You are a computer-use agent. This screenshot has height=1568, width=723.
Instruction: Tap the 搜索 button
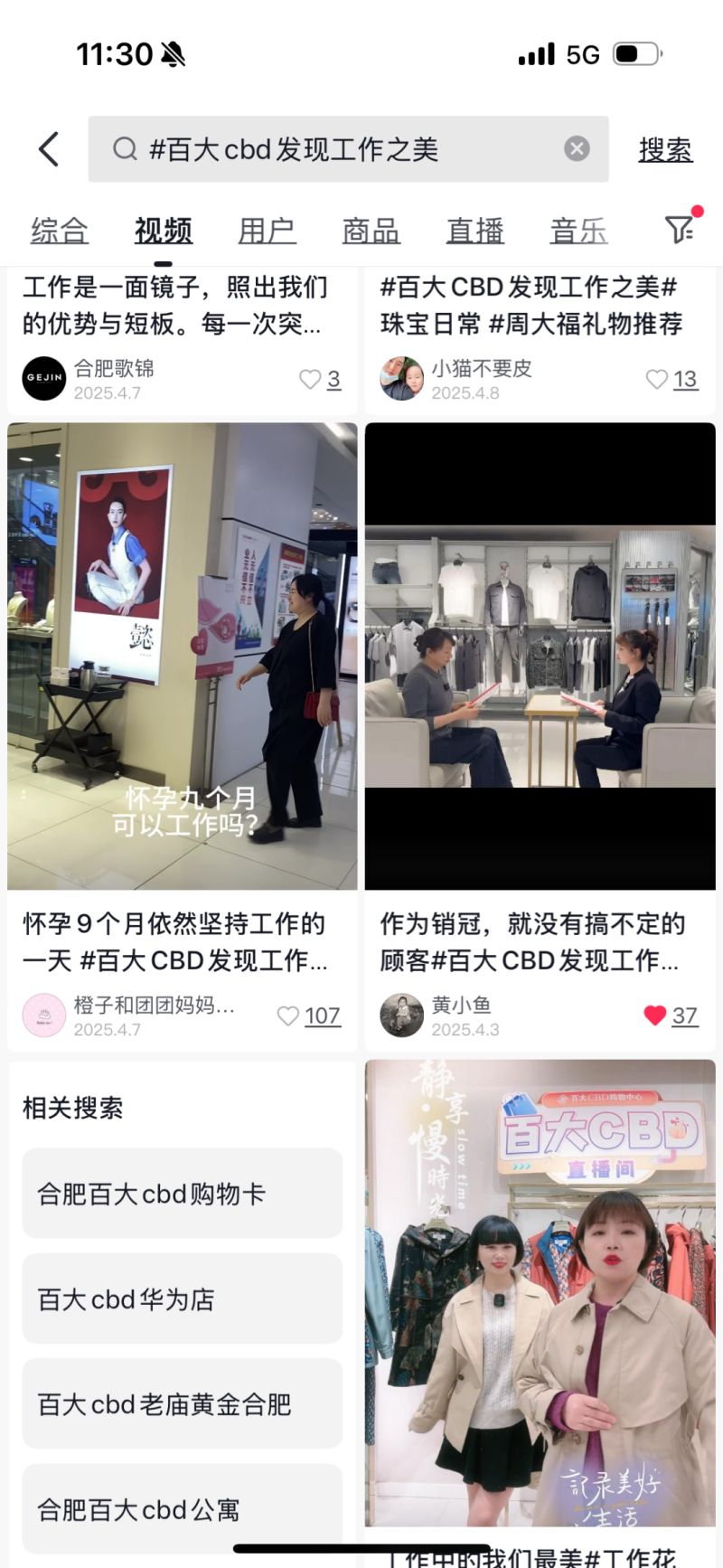click(x=665, y=149)
